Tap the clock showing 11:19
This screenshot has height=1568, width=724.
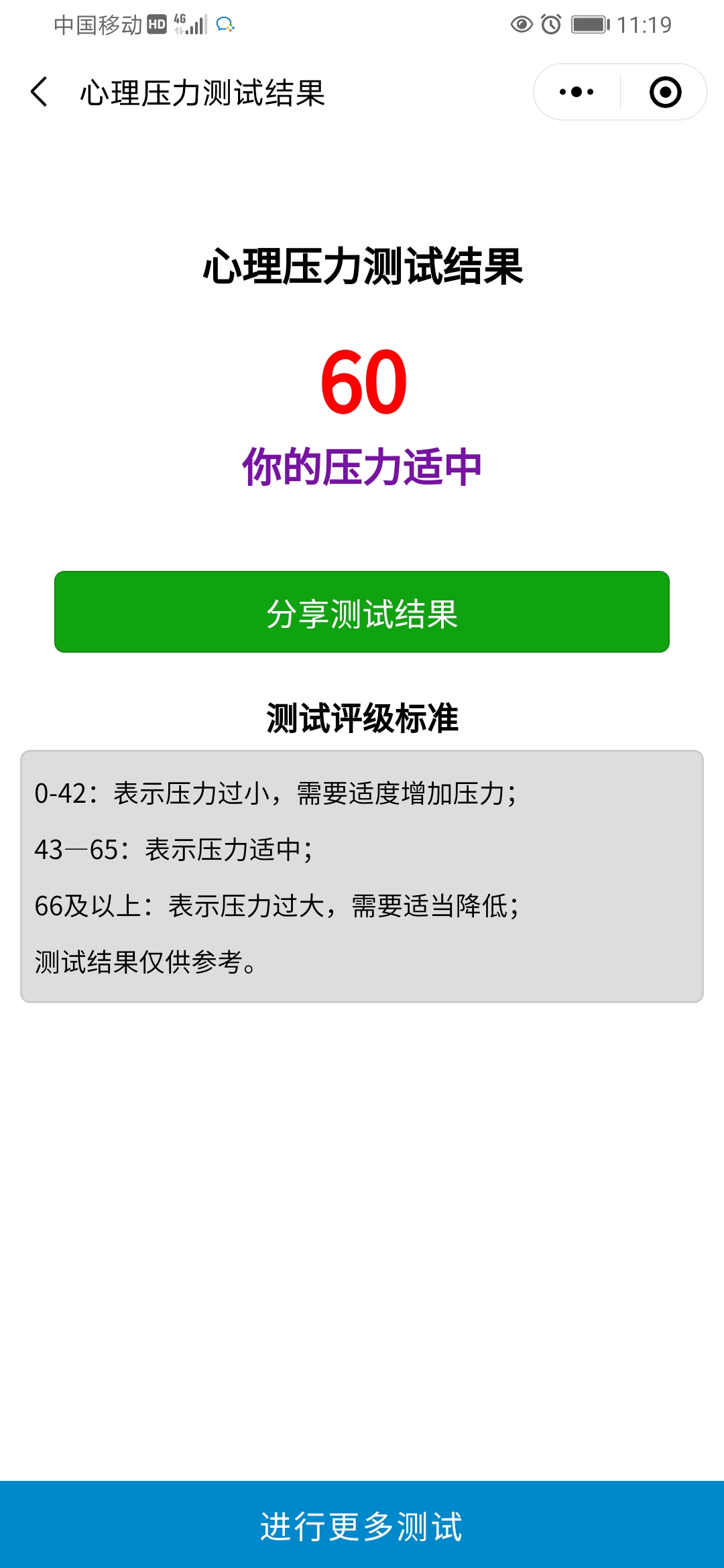point(647,25)
